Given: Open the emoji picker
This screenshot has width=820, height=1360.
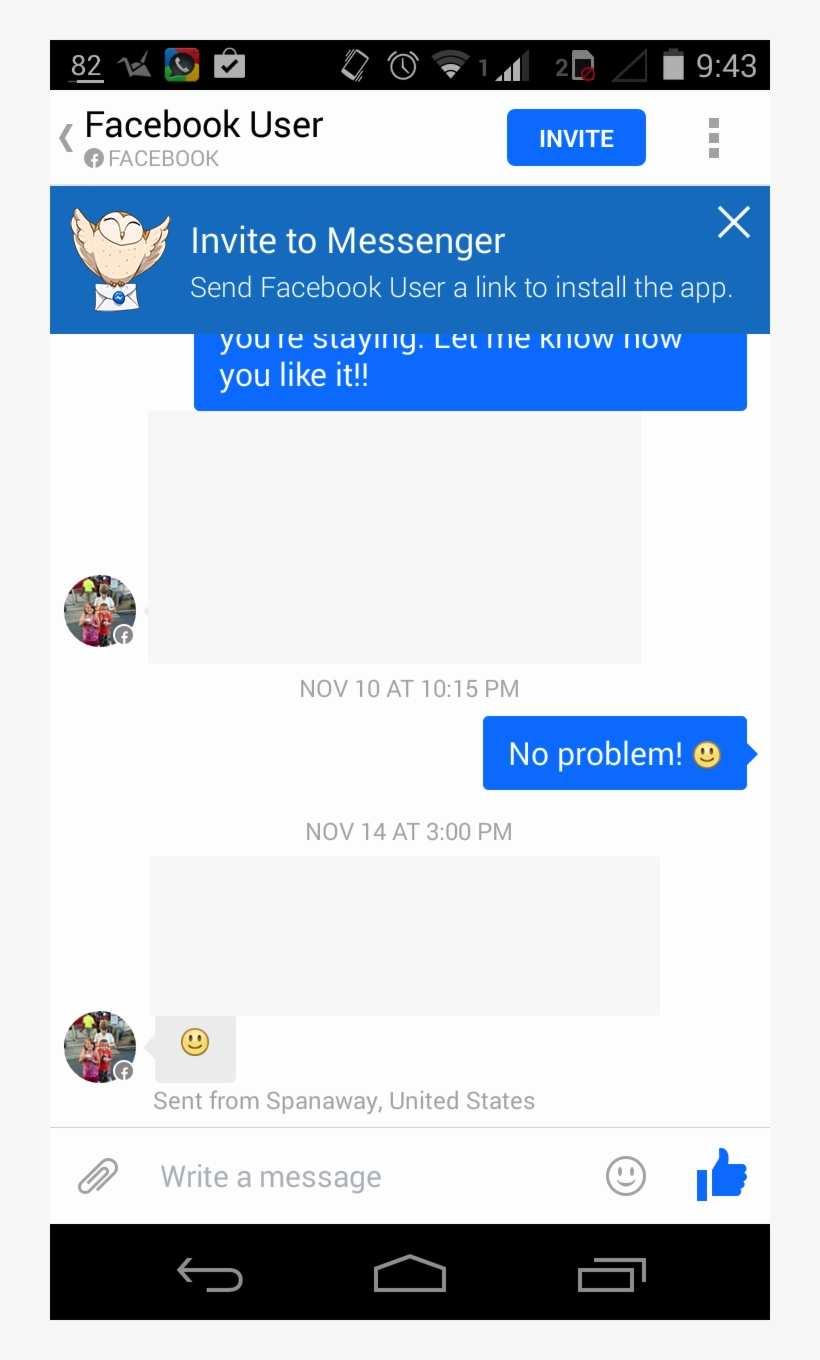Looking at the screenshot, I should (626, 1176).
